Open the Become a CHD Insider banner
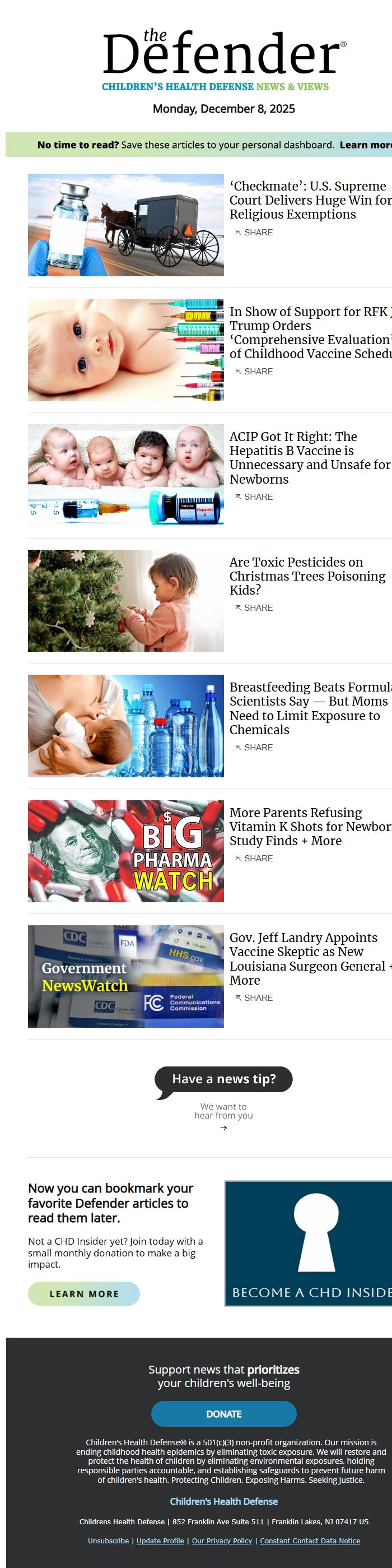 coord(309,1244)
